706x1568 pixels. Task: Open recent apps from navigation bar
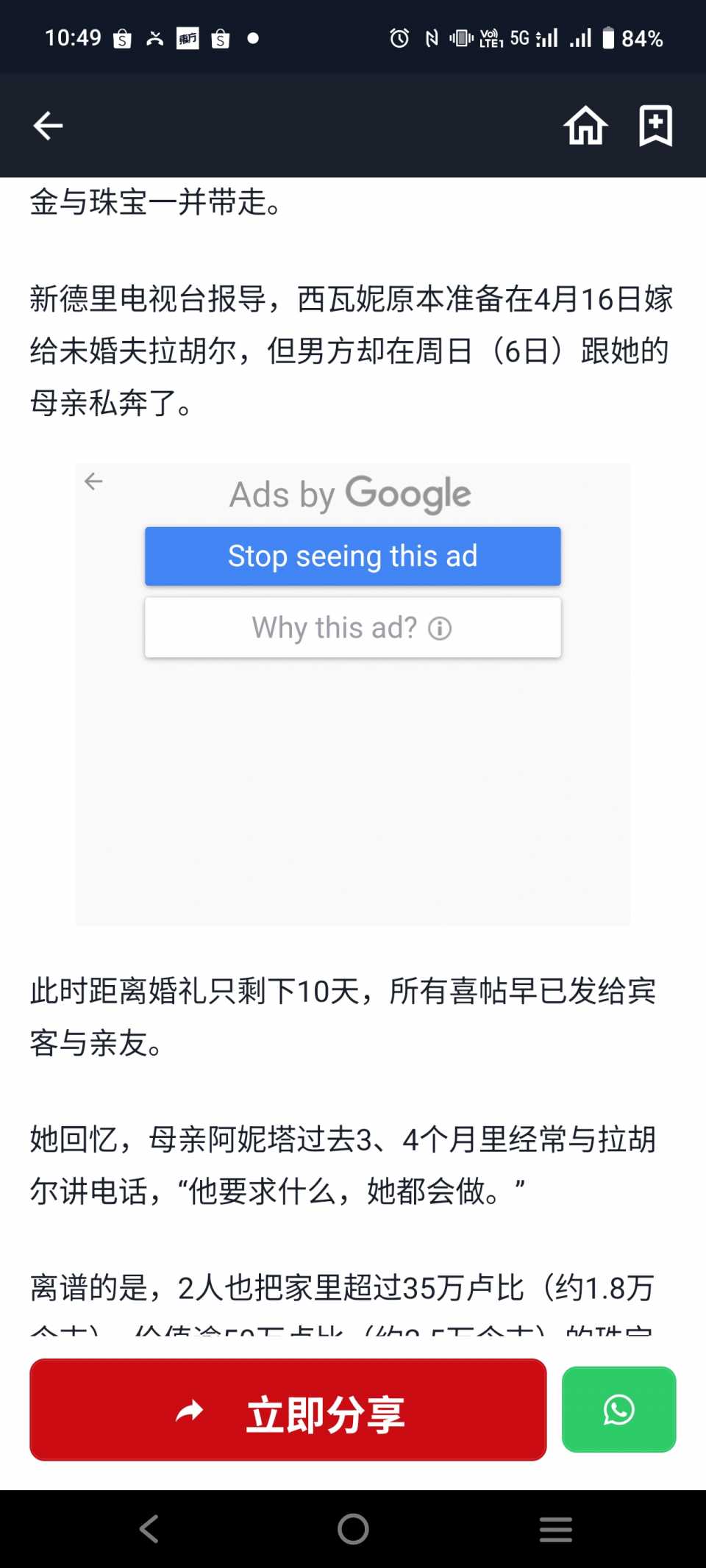(555, 1529)
